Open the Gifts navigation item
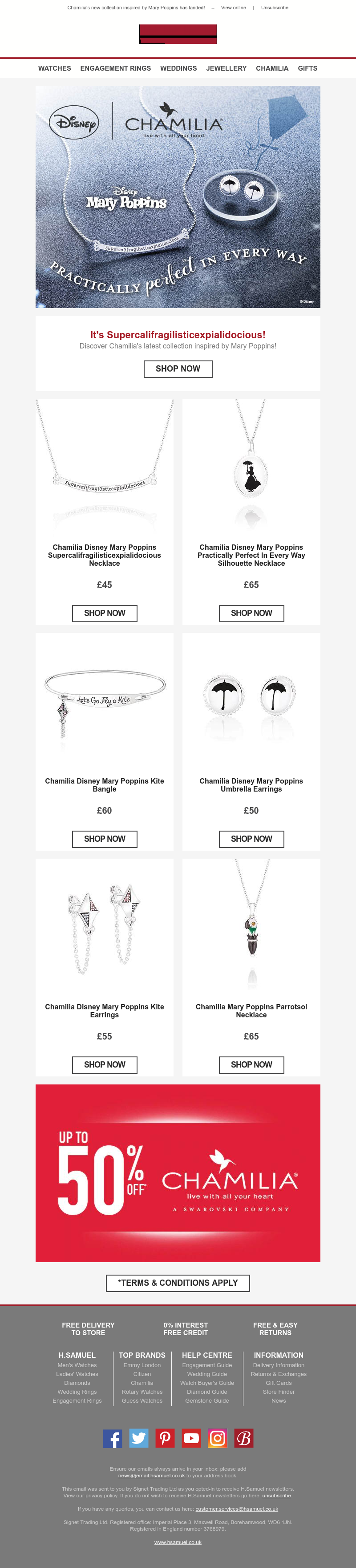Image resolution: width=356 pixels, height=1568 pixels. 307,68
